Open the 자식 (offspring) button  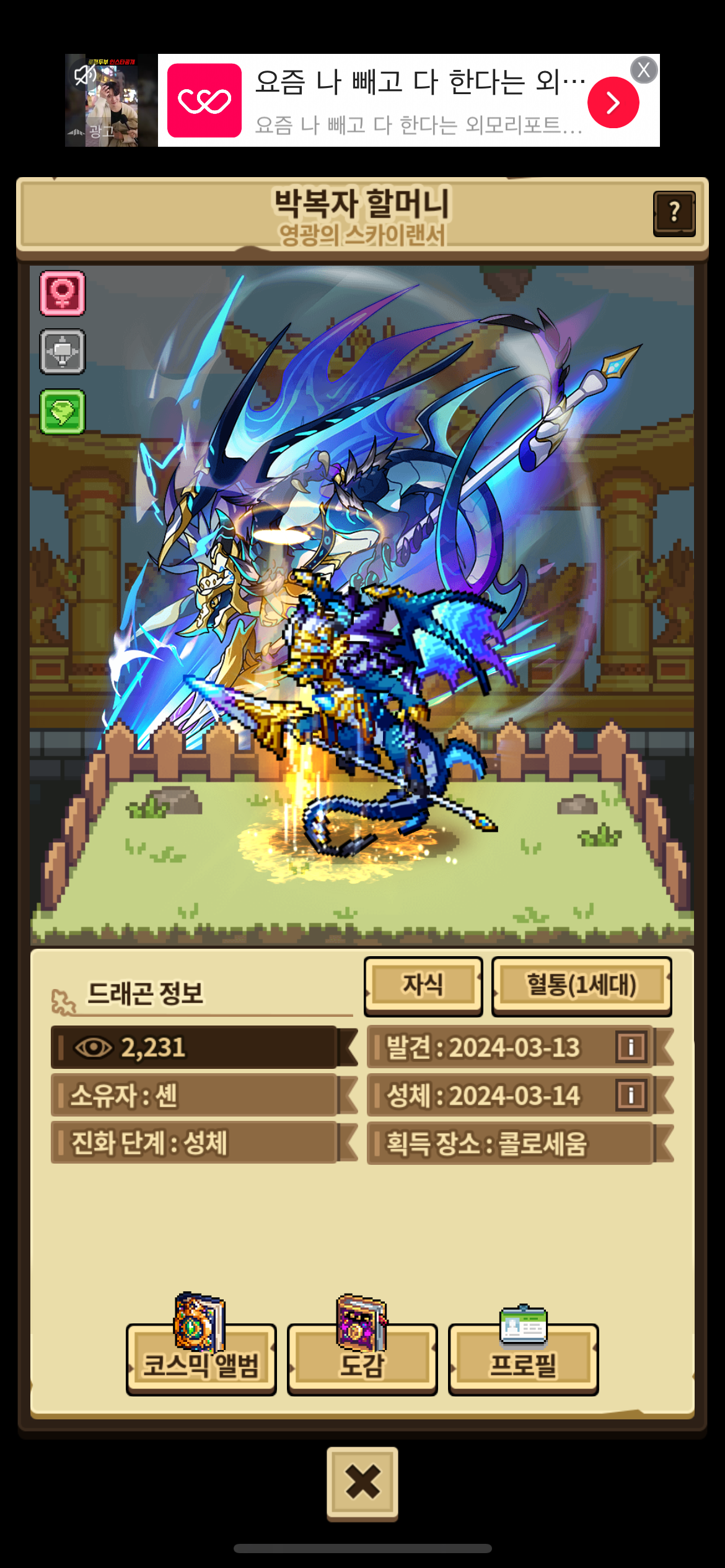pos(423,985)
